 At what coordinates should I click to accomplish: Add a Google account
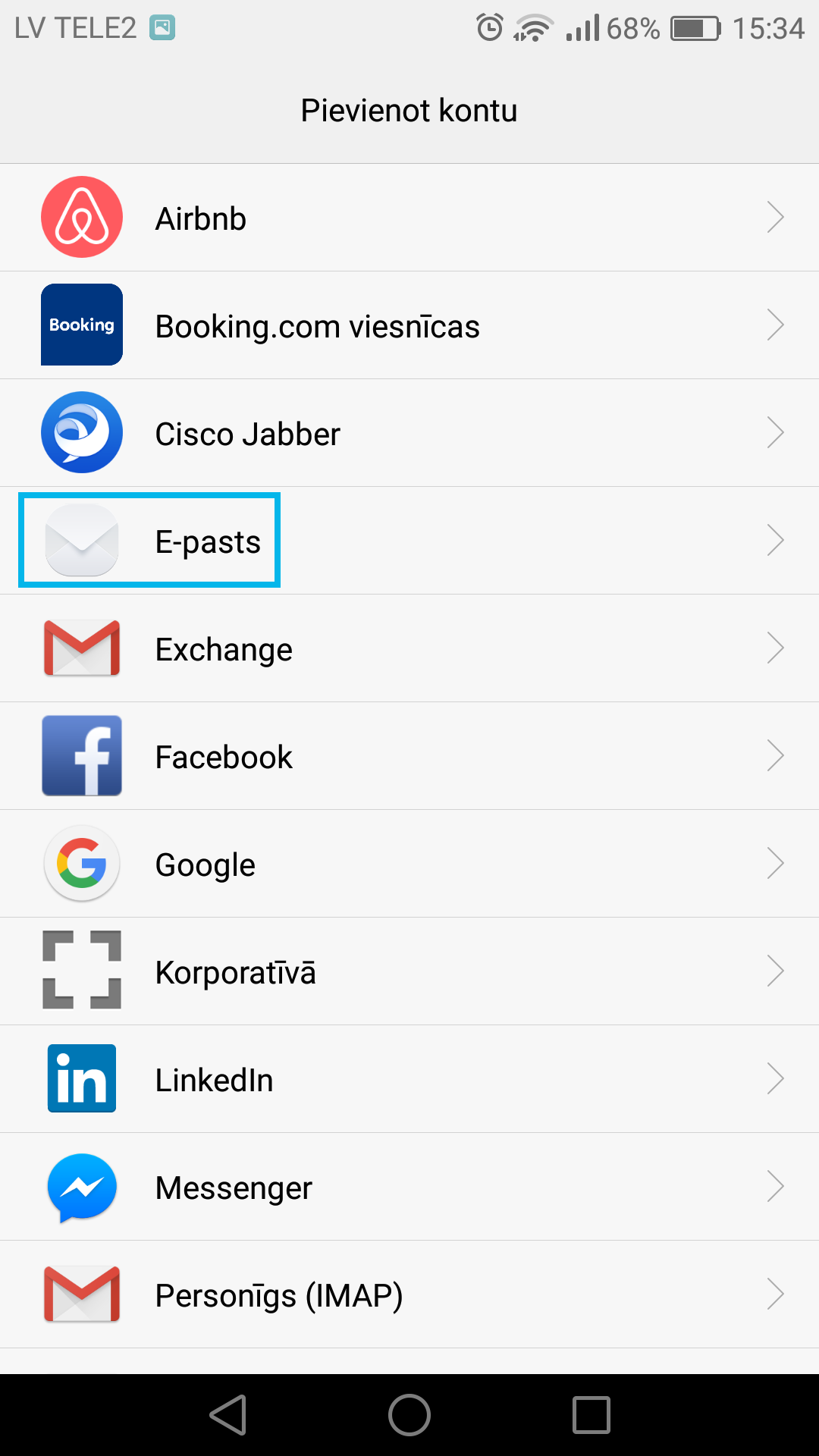409,864
